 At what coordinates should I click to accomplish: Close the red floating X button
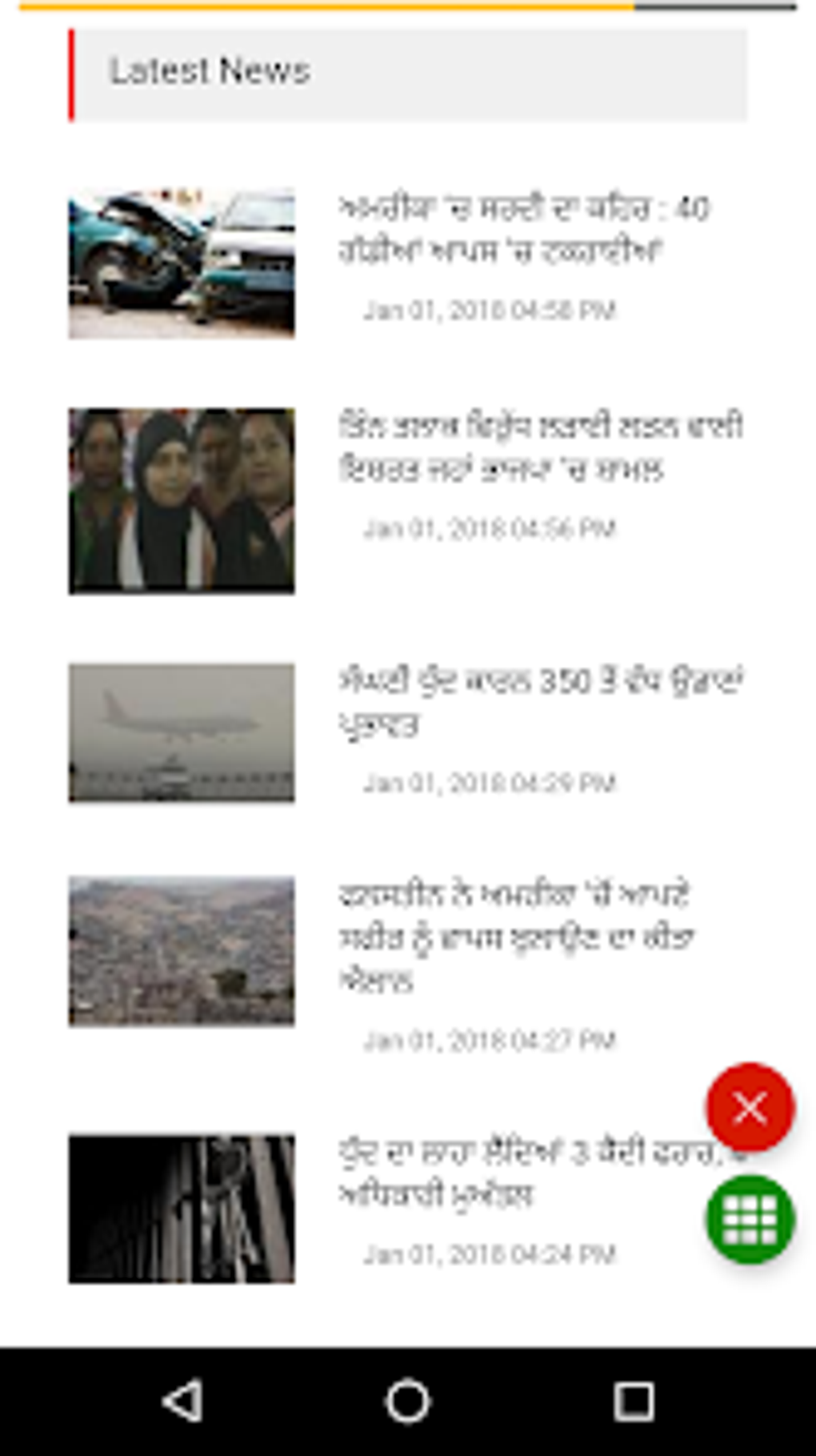coord(750,1108)
